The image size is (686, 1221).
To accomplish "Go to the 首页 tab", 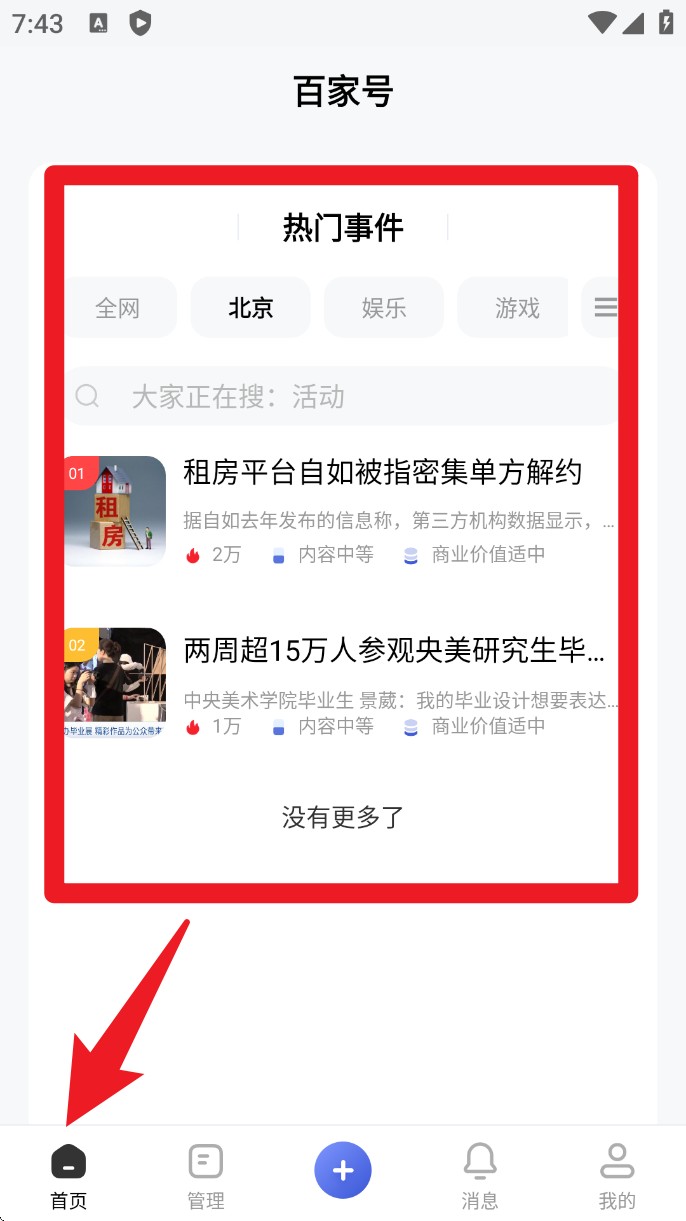I will [69, 1176].
